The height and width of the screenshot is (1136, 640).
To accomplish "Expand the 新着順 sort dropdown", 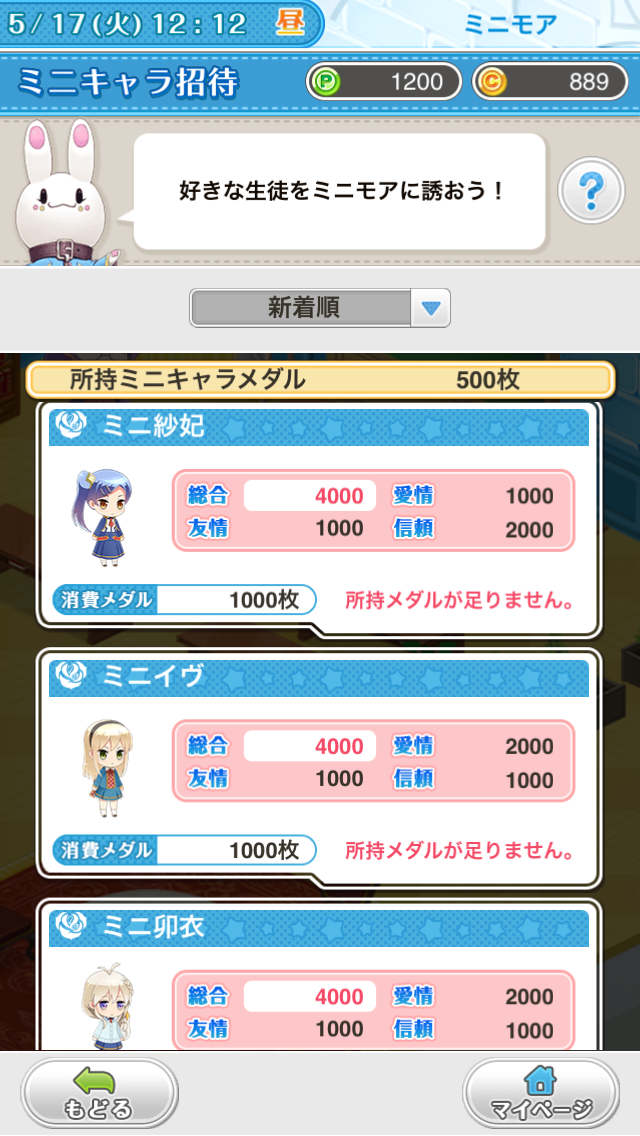I will coord(320,308).
